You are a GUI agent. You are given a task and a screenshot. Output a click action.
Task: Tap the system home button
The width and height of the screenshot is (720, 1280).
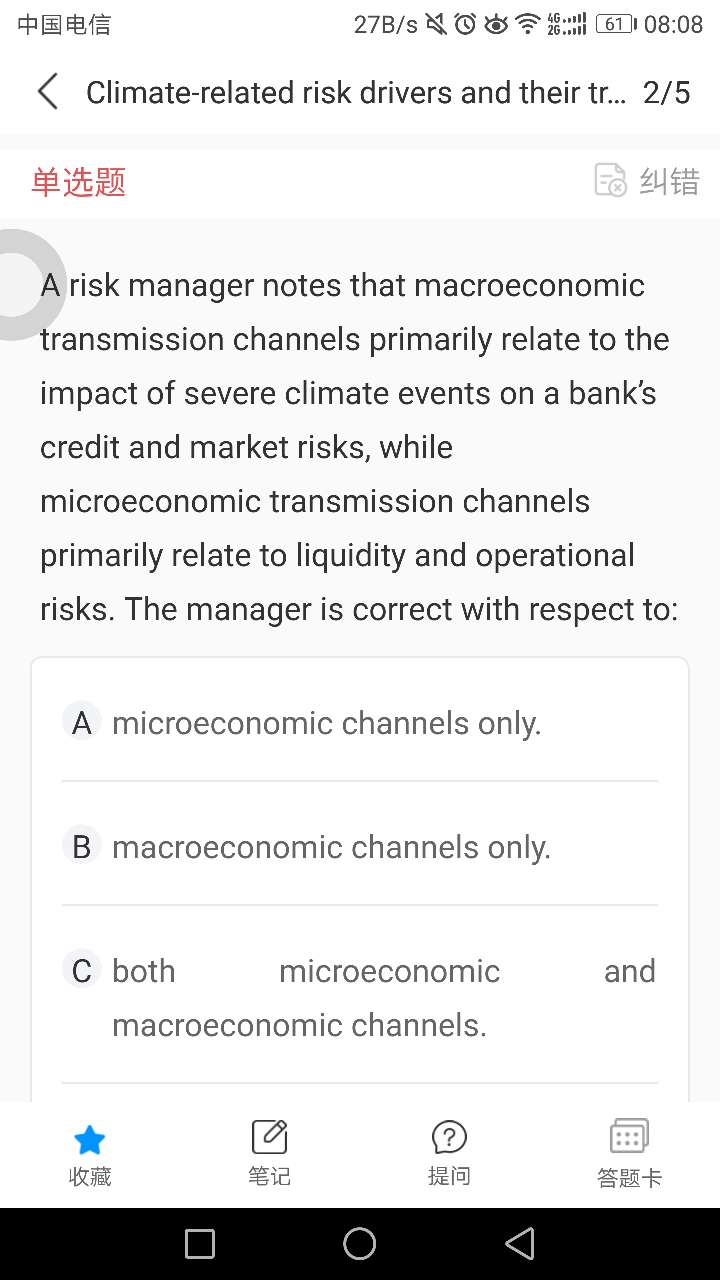tap(360, 1244)
